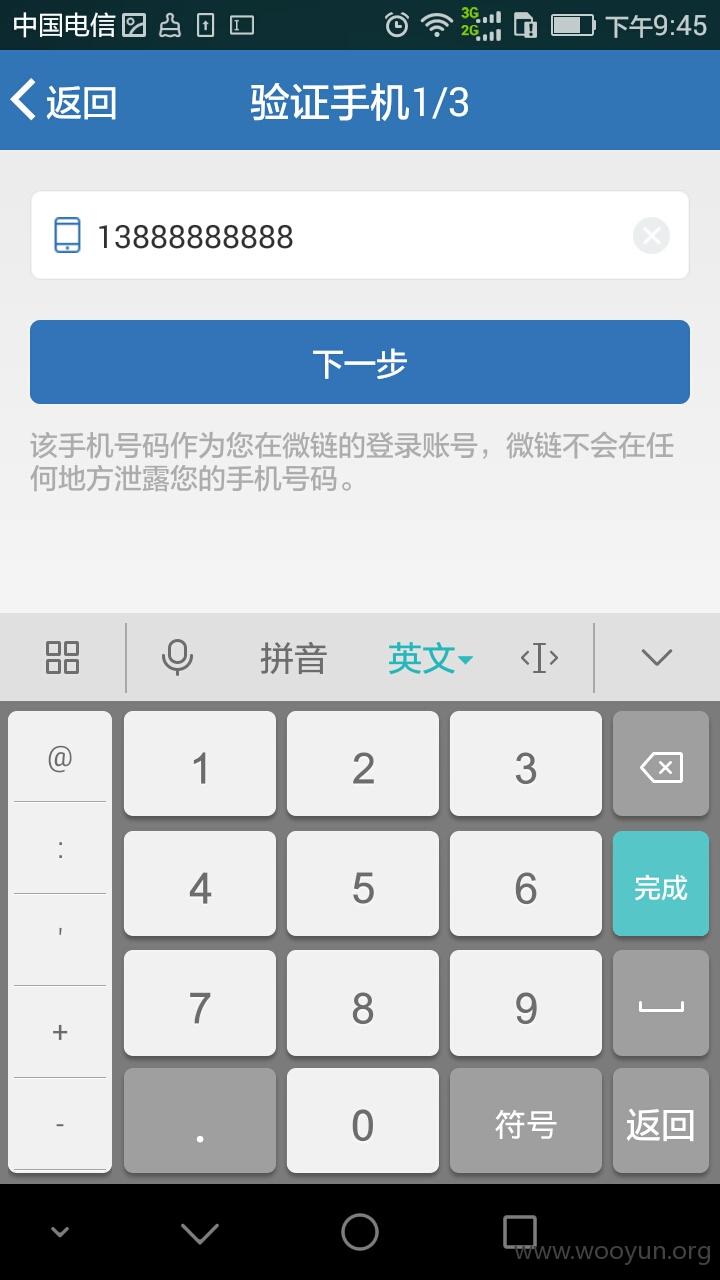The width and height of the screenshot is (720, 1280).
Task: Tap the system home button
Action: point(360,1232)
